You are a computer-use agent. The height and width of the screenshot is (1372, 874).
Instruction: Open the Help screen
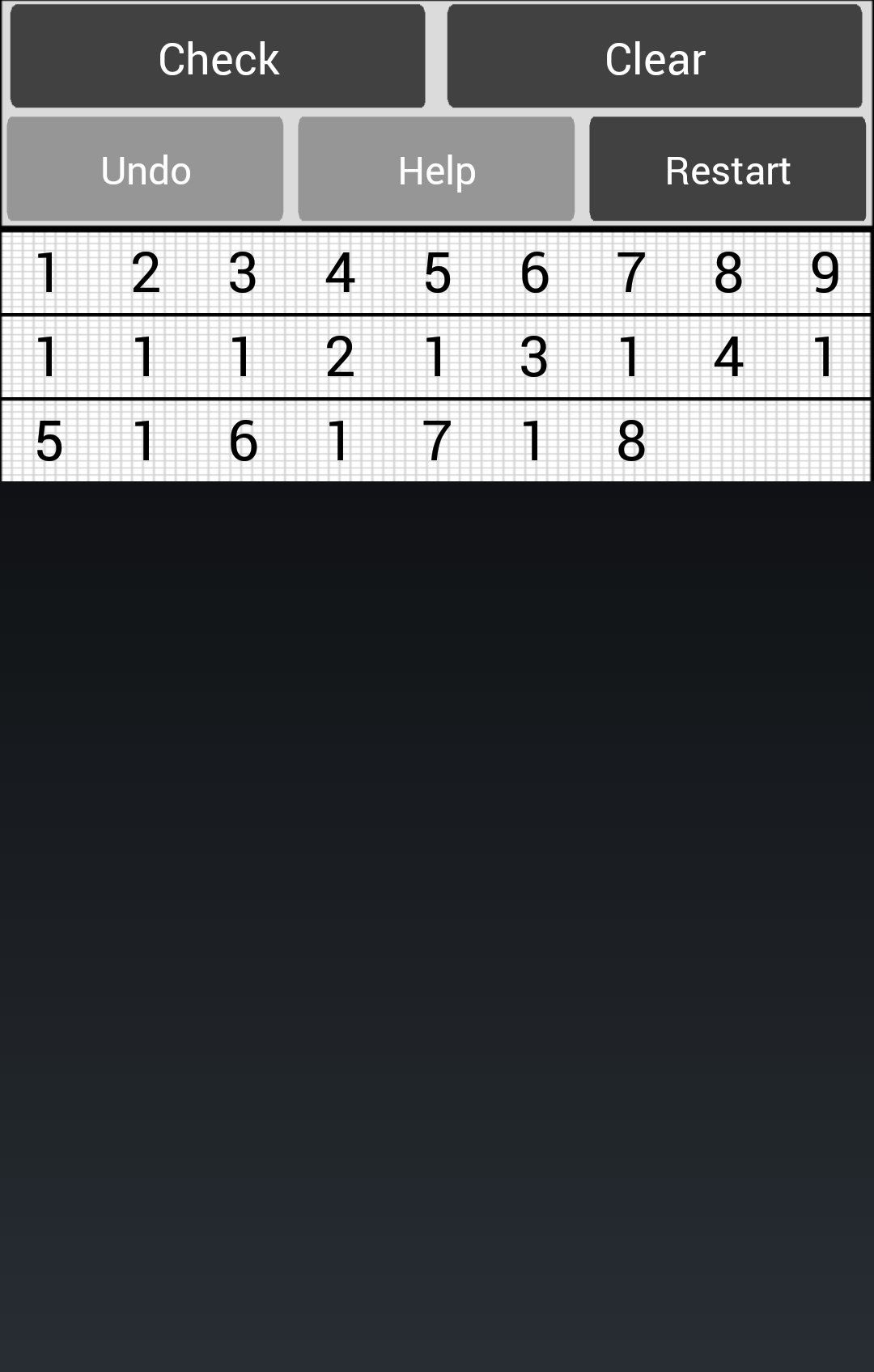click(435, 169)
